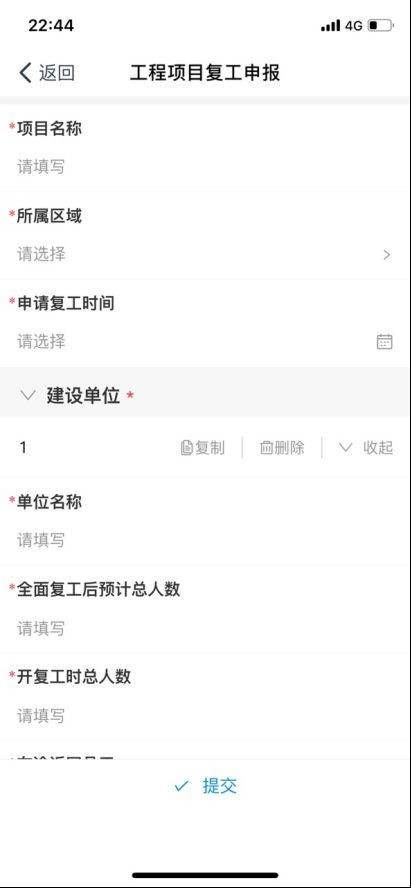Copy entry 1 with 复制
411x888 pixels.
(x=203, y=447)
